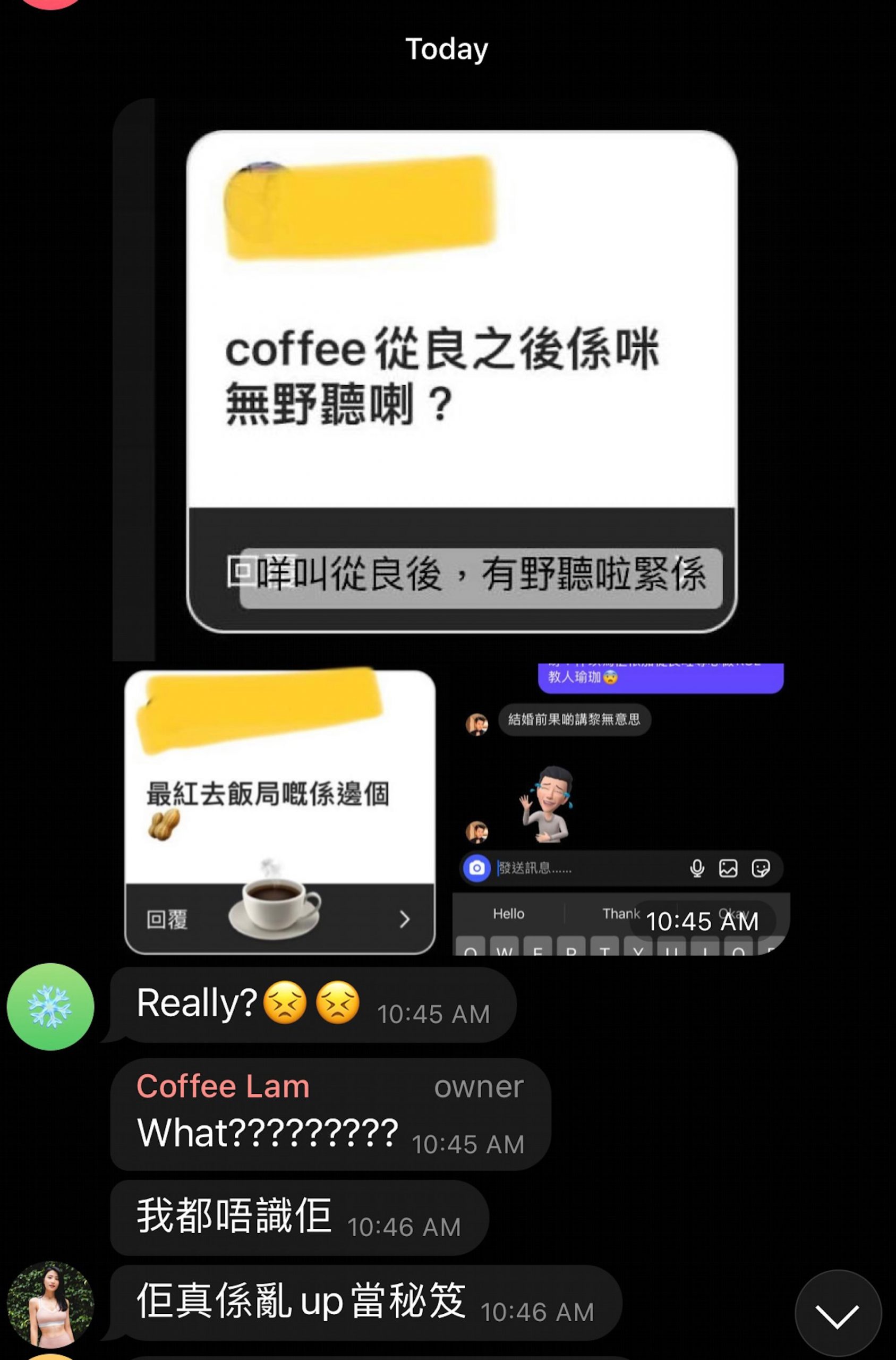896x1360 pixels.
Task: Tap the 'What?????????' message from Coffee Lam
Action: click(266, 1133)
